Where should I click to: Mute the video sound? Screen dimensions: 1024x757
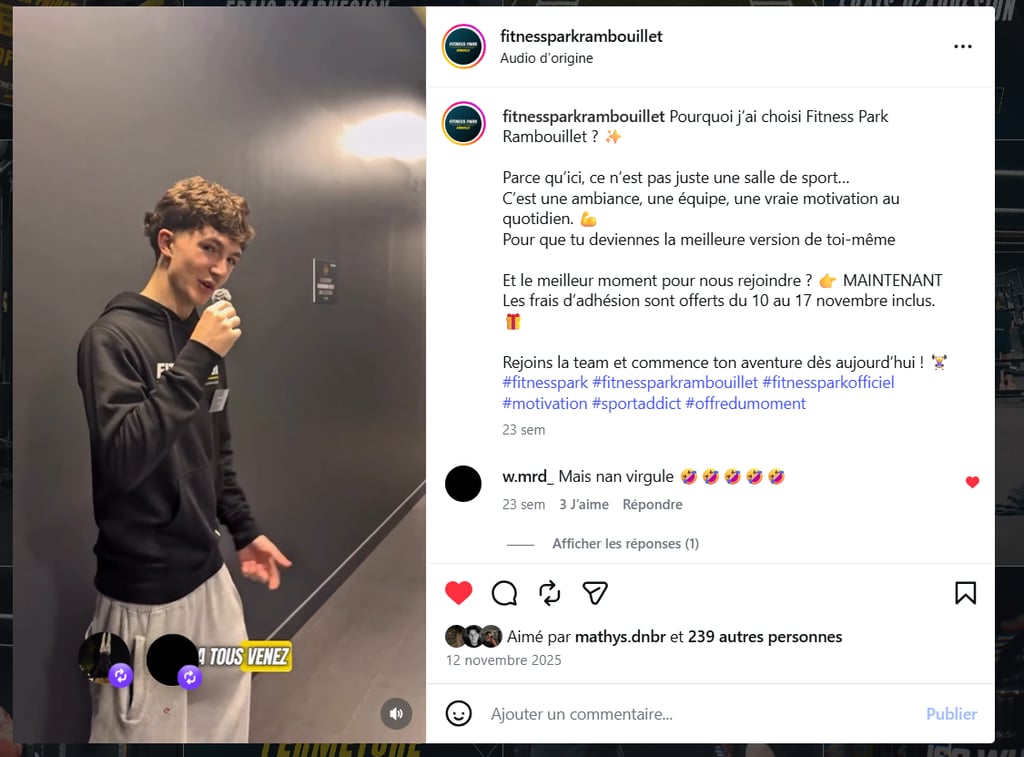[x=396, y=713]
